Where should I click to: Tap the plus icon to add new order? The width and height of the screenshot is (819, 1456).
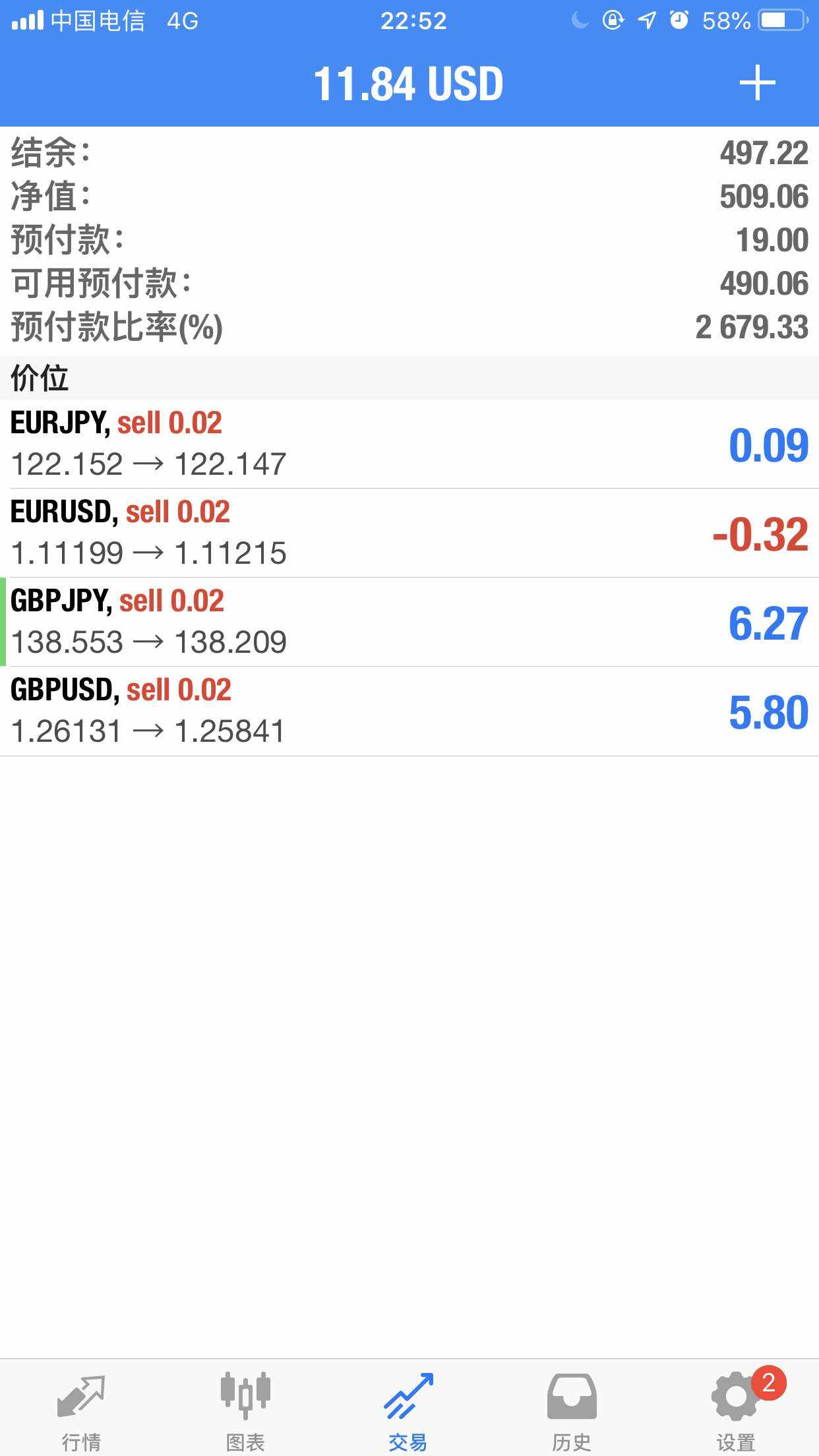(x=757, y=83)
